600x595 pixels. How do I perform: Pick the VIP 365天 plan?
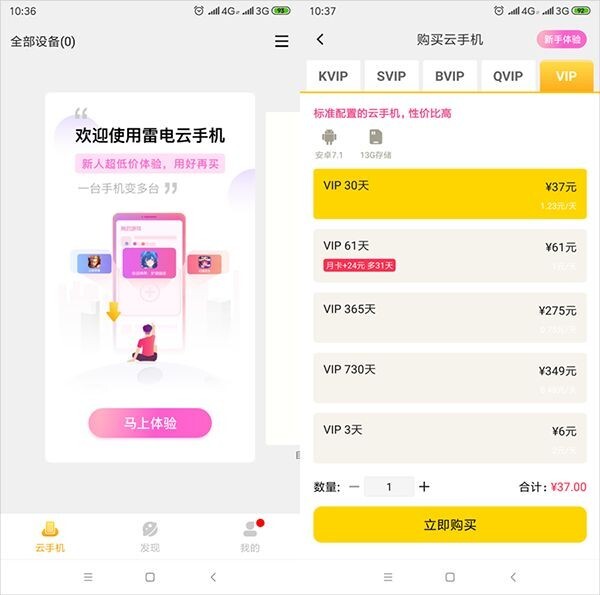[449, 316]
